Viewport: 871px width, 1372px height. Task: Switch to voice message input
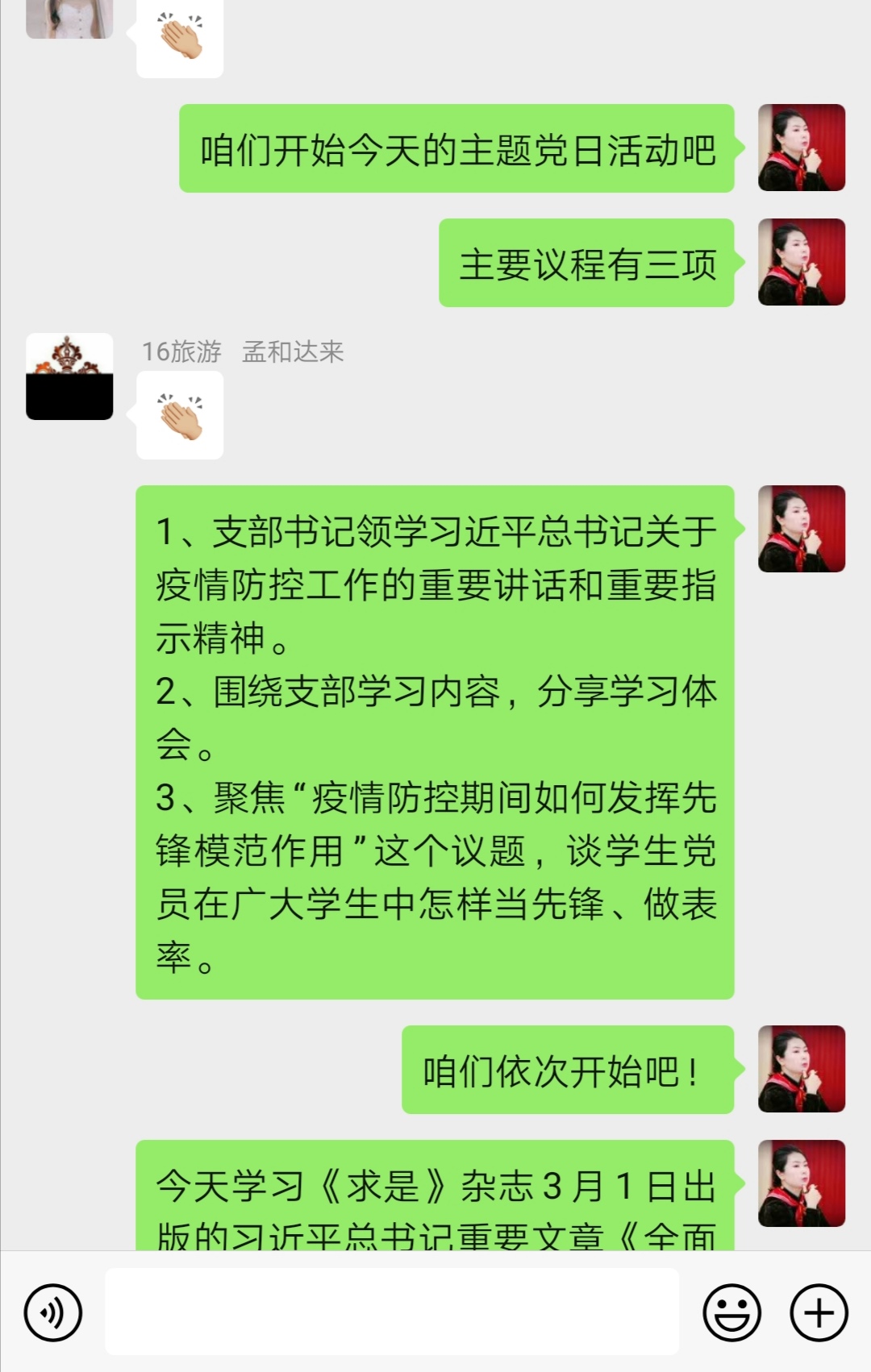[x=53, y=1312]
